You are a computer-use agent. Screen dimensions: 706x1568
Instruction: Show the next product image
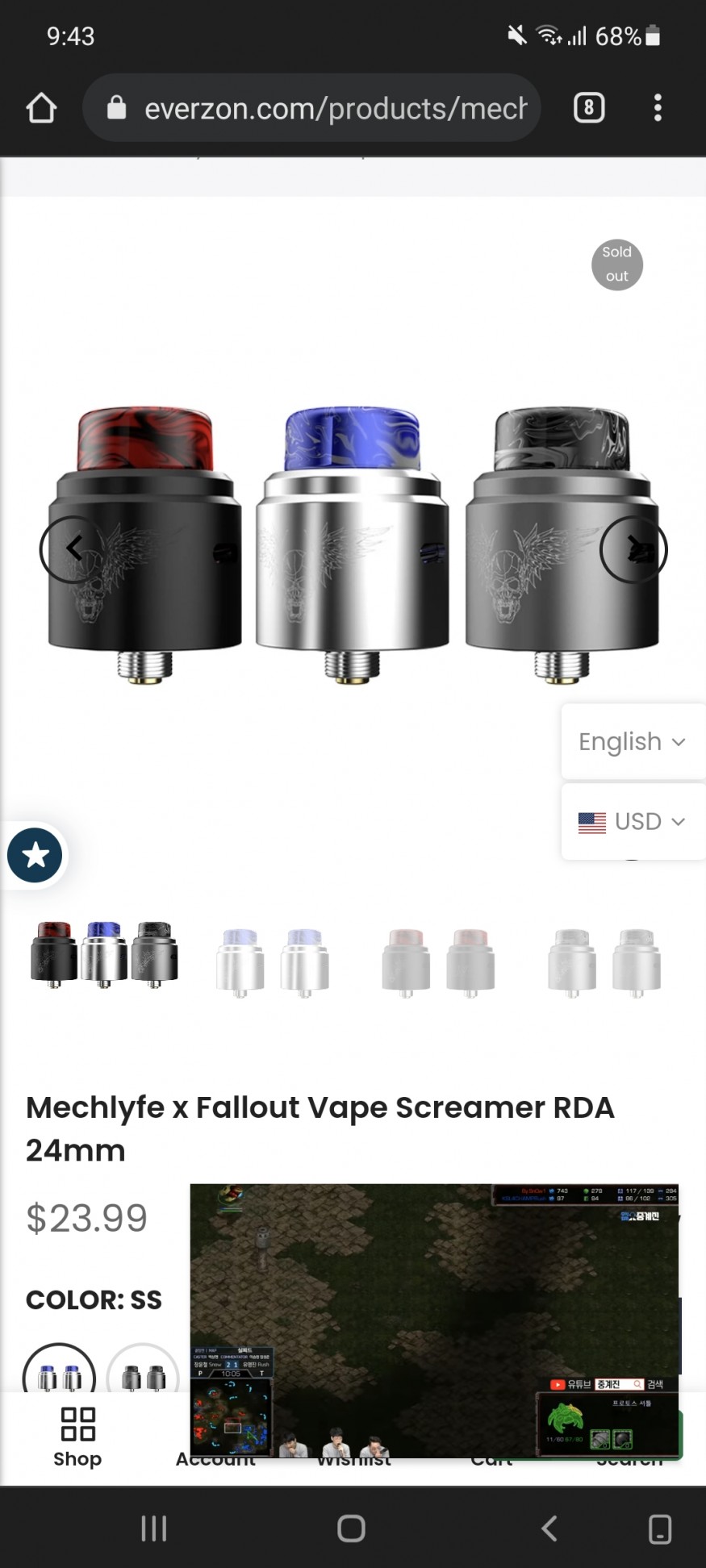click(633, 549)
